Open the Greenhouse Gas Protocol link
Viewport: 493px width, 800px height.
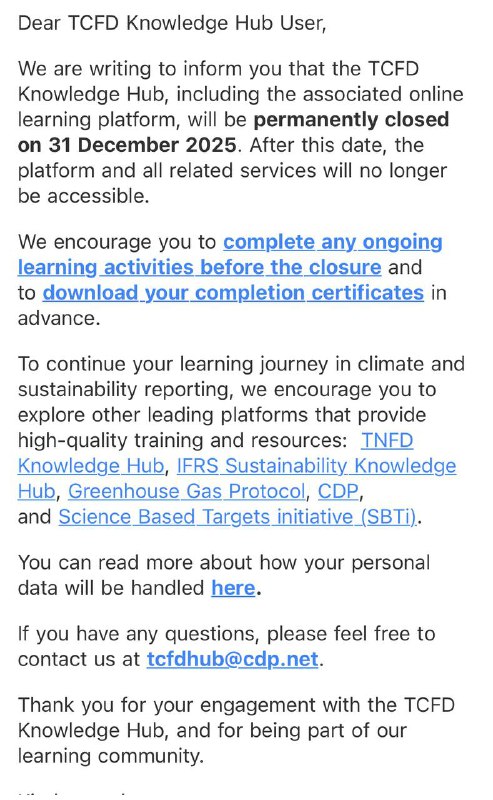tap(187, 491)
